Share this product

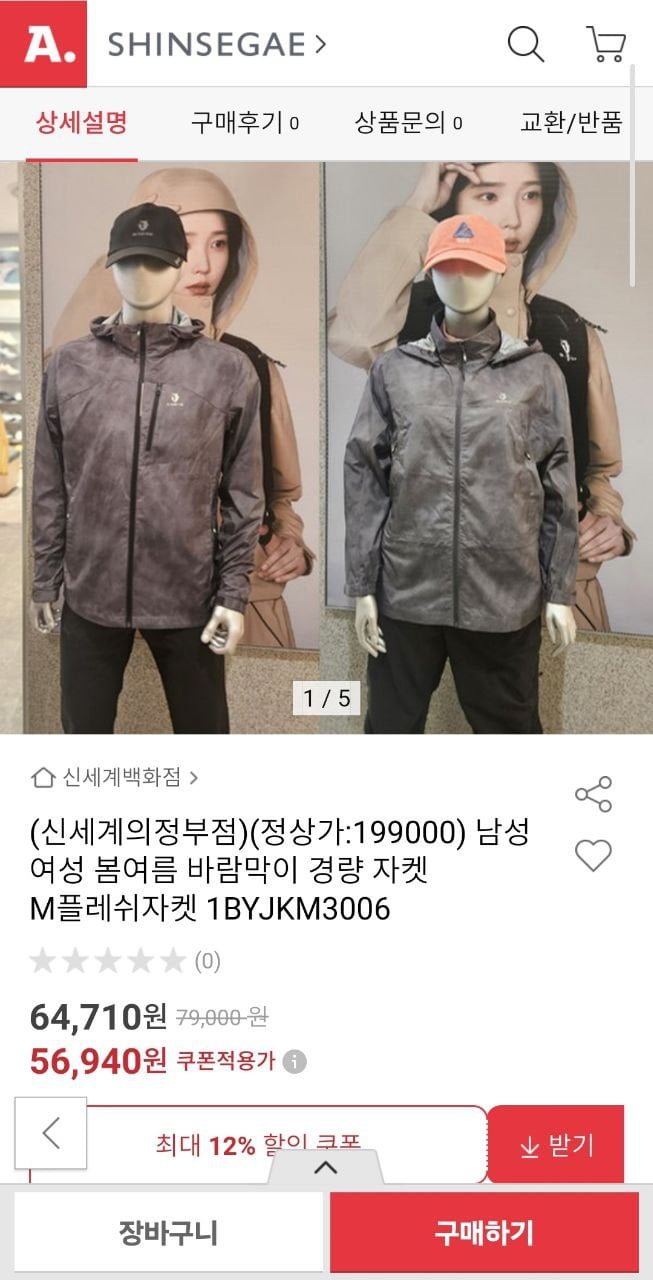coord(593,794)
